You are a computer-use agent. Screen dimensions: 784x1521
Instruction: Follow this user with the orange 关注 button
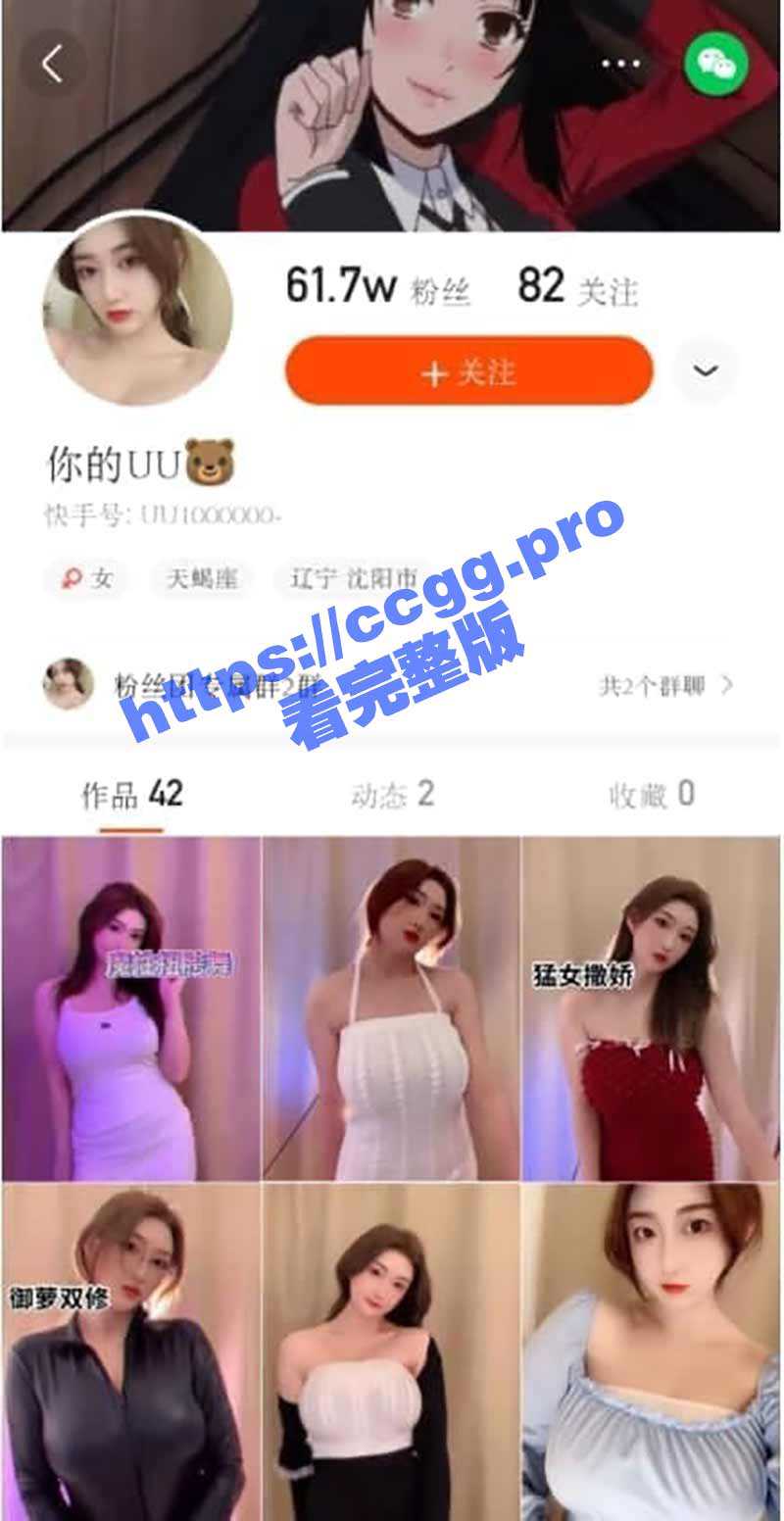click(468, 371)
